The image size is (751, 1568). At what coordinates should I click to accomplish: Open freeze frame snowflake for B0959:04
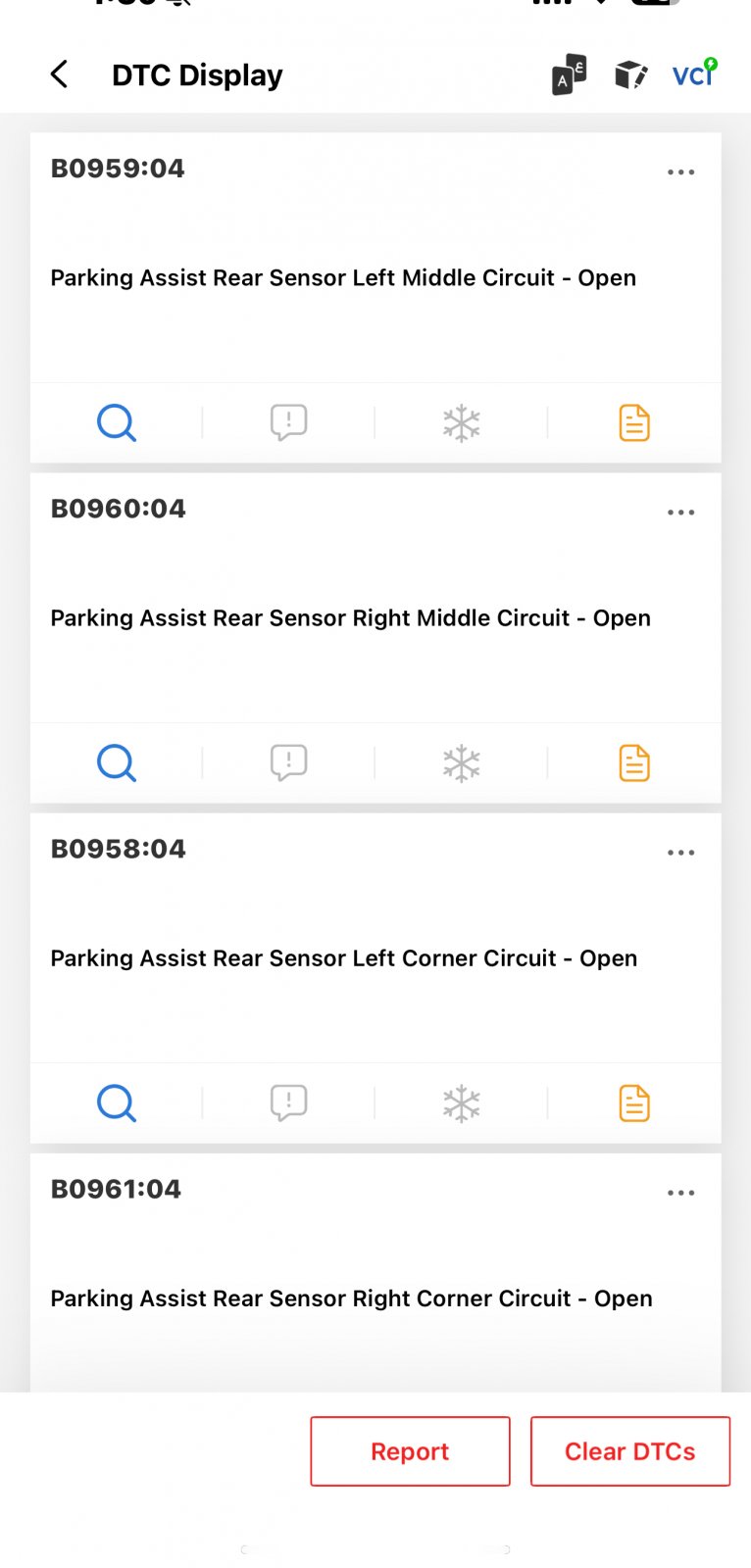(x=461, y=423)
